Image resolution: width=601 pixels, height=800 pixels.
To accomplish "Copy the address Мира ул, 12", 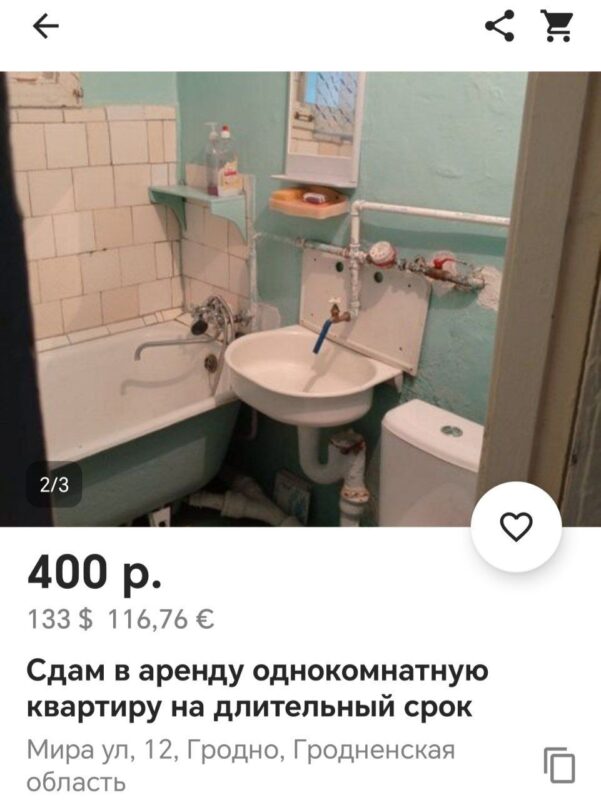I will click(x=559, y=764).
